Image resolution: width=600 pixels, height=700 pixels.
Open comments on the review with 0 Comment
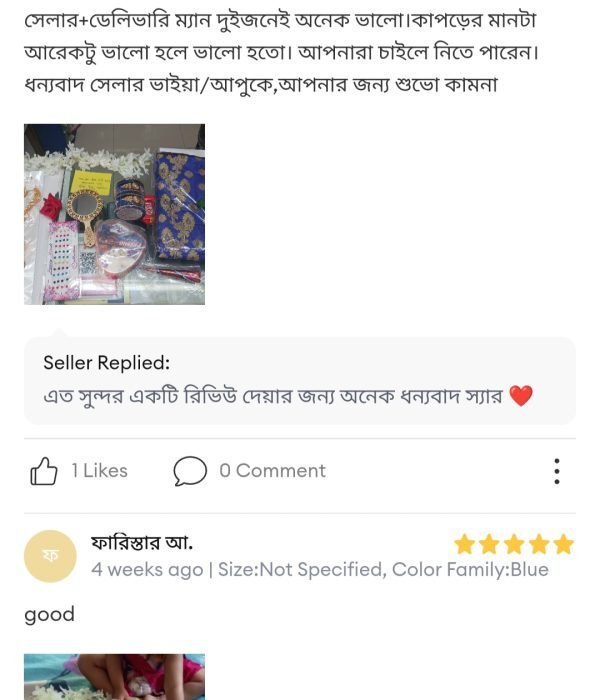point(190,471)
